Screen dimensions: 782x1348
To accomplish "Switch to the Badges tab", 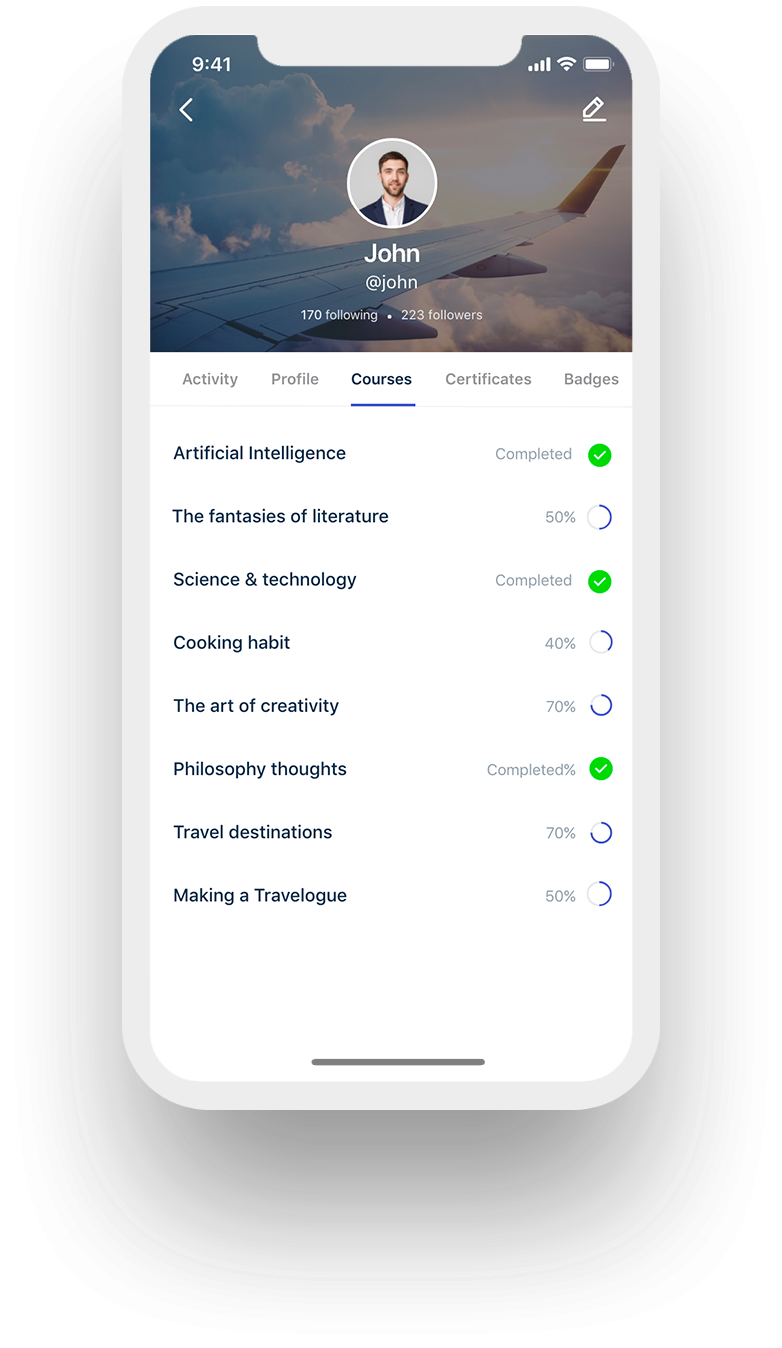I will pos(591,379).
